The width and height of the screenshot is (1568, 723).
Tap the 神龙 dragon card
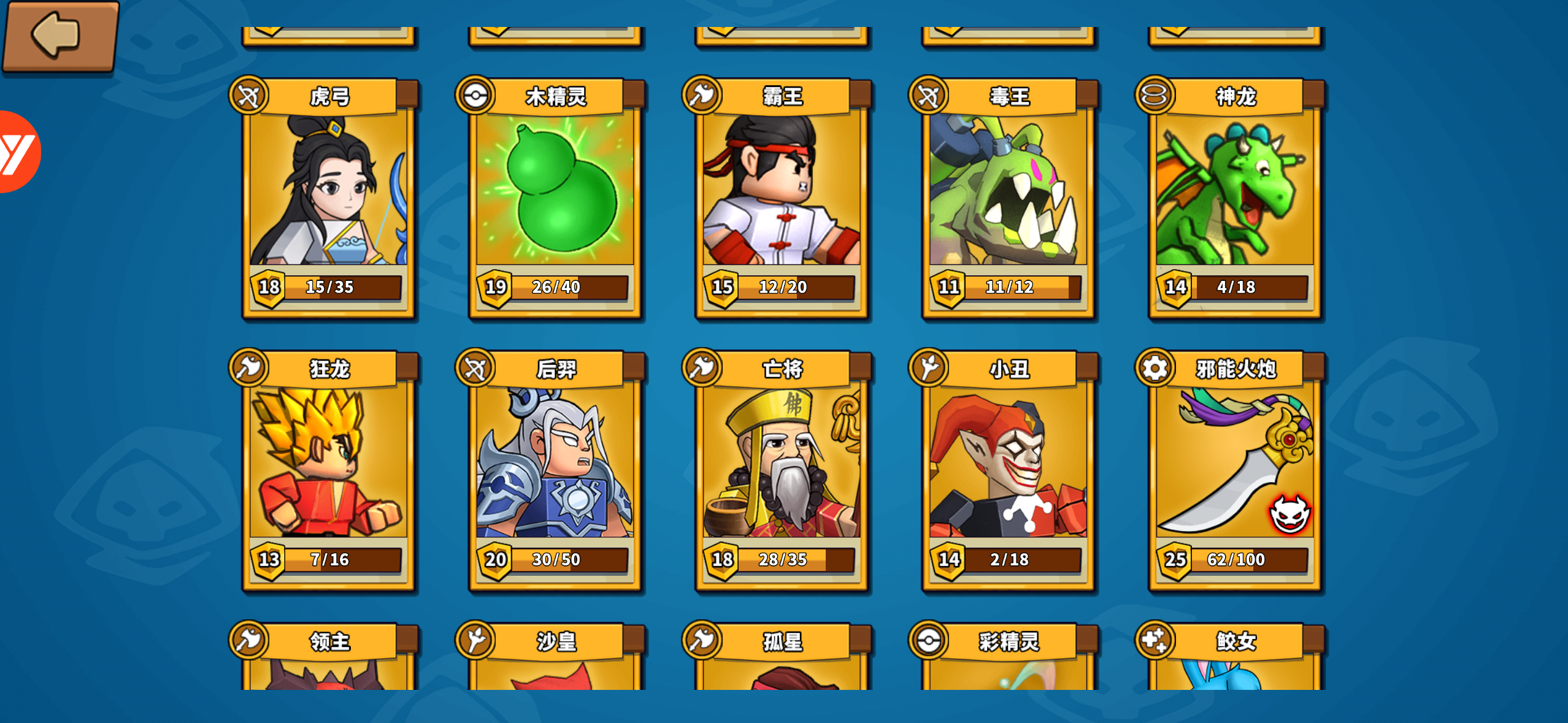pos(1234,196)
